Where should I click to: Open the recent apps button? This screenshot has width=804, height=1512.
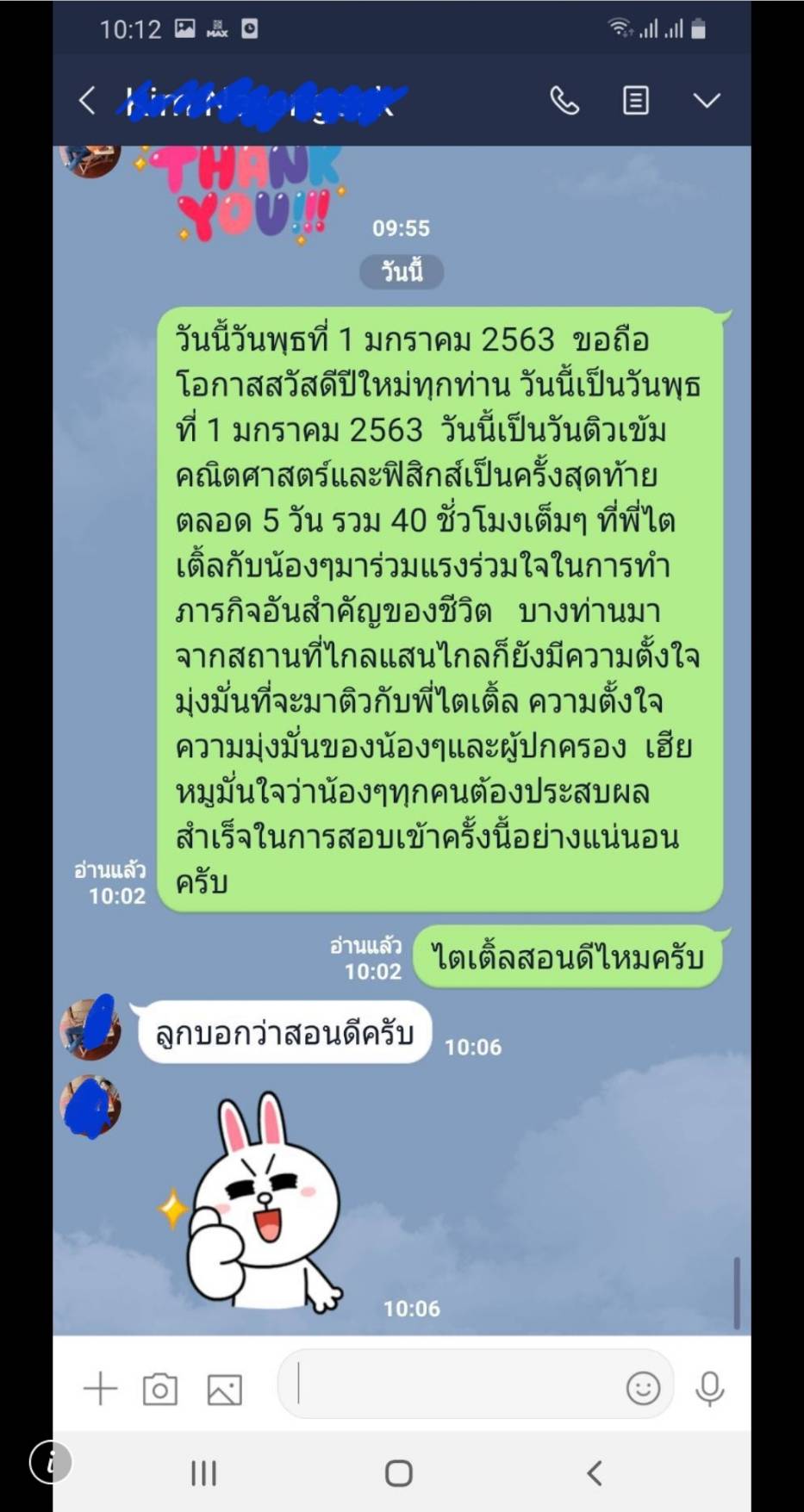tap(203, 1473)
